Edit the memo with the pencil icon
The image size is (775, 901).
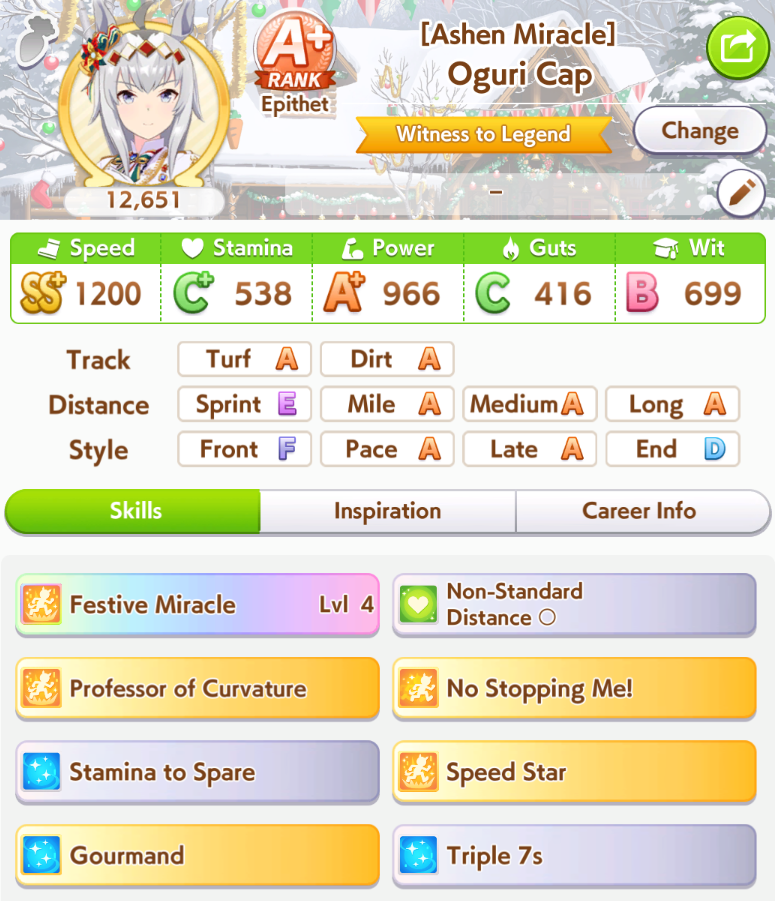point(740,191)
